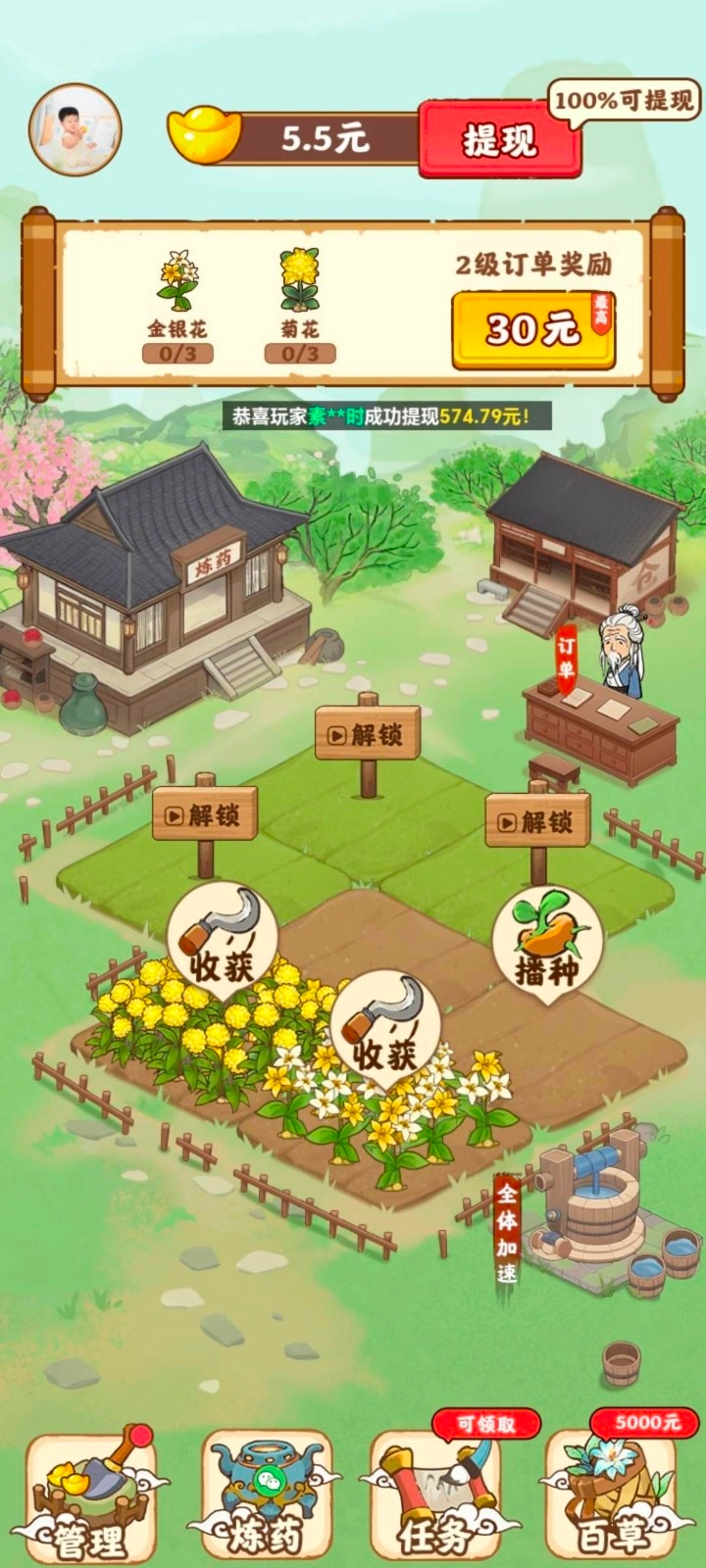This screenshot has width=706, height=1568.
Task: Unlock the top field plot with 解锁
Action: [368, 734]
